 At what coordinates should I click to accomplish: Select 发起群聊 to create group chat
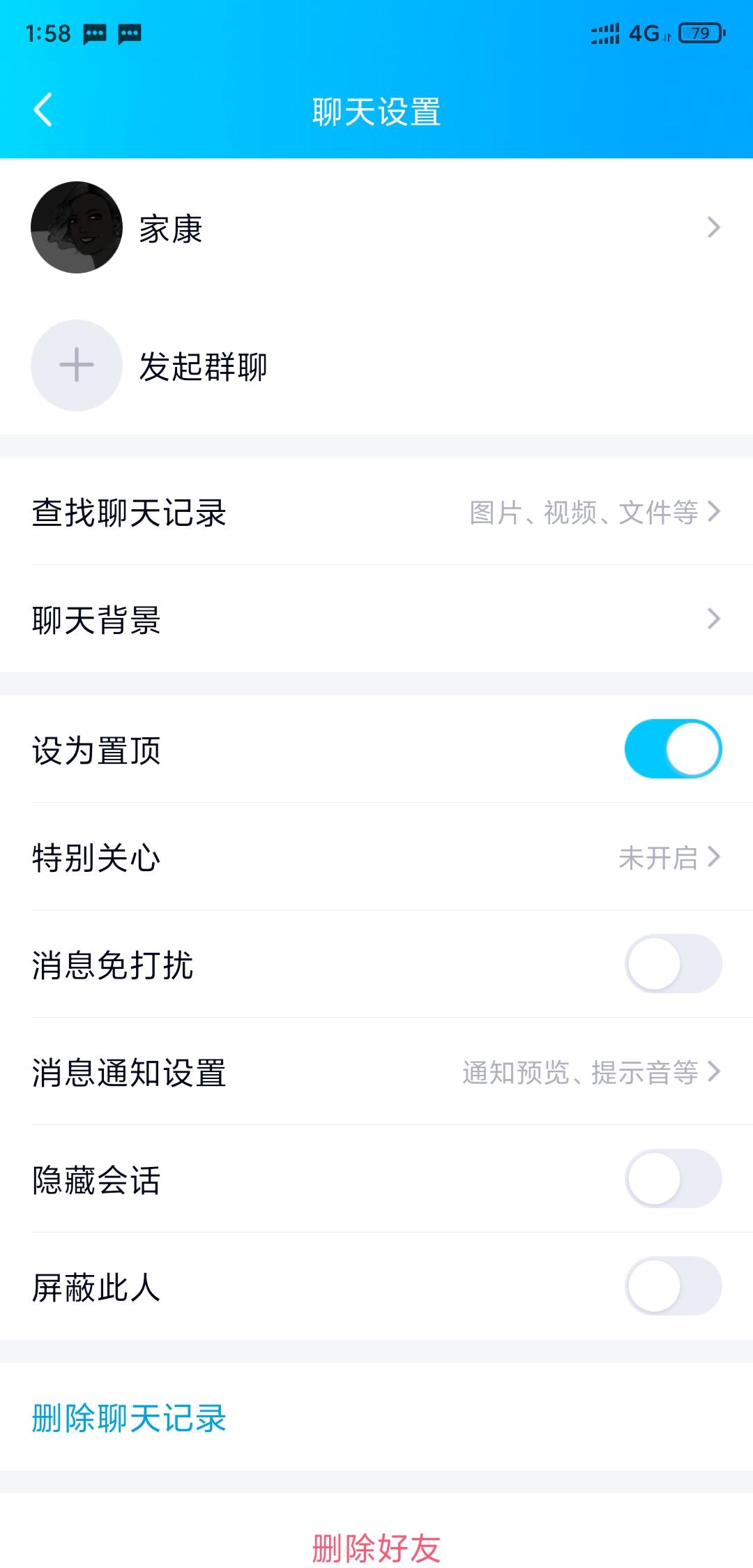coord(202,366)
